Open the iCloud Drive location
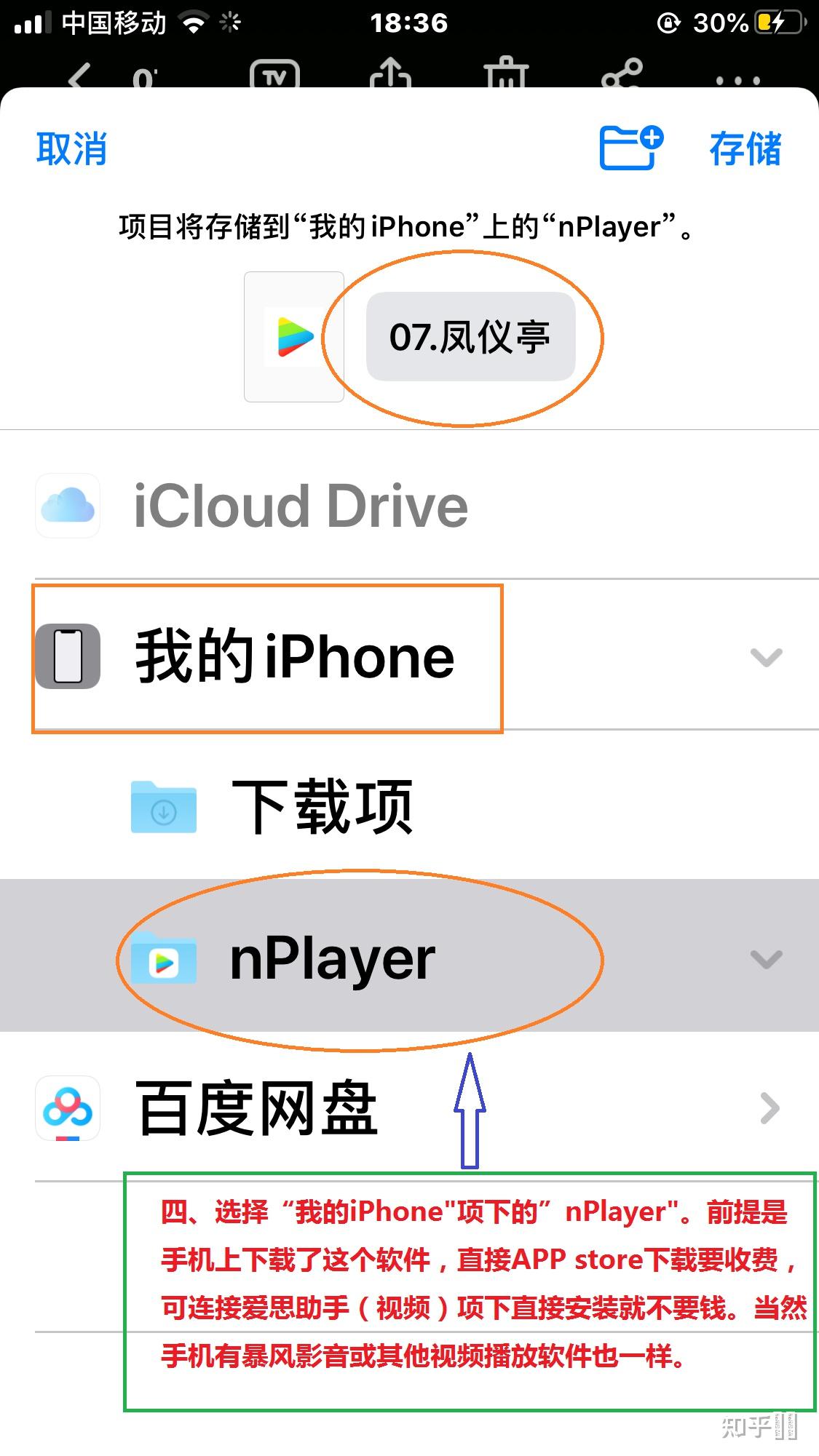Viewport: 819px width, 1456px height. pyautogui.click(x=409, y=506)
